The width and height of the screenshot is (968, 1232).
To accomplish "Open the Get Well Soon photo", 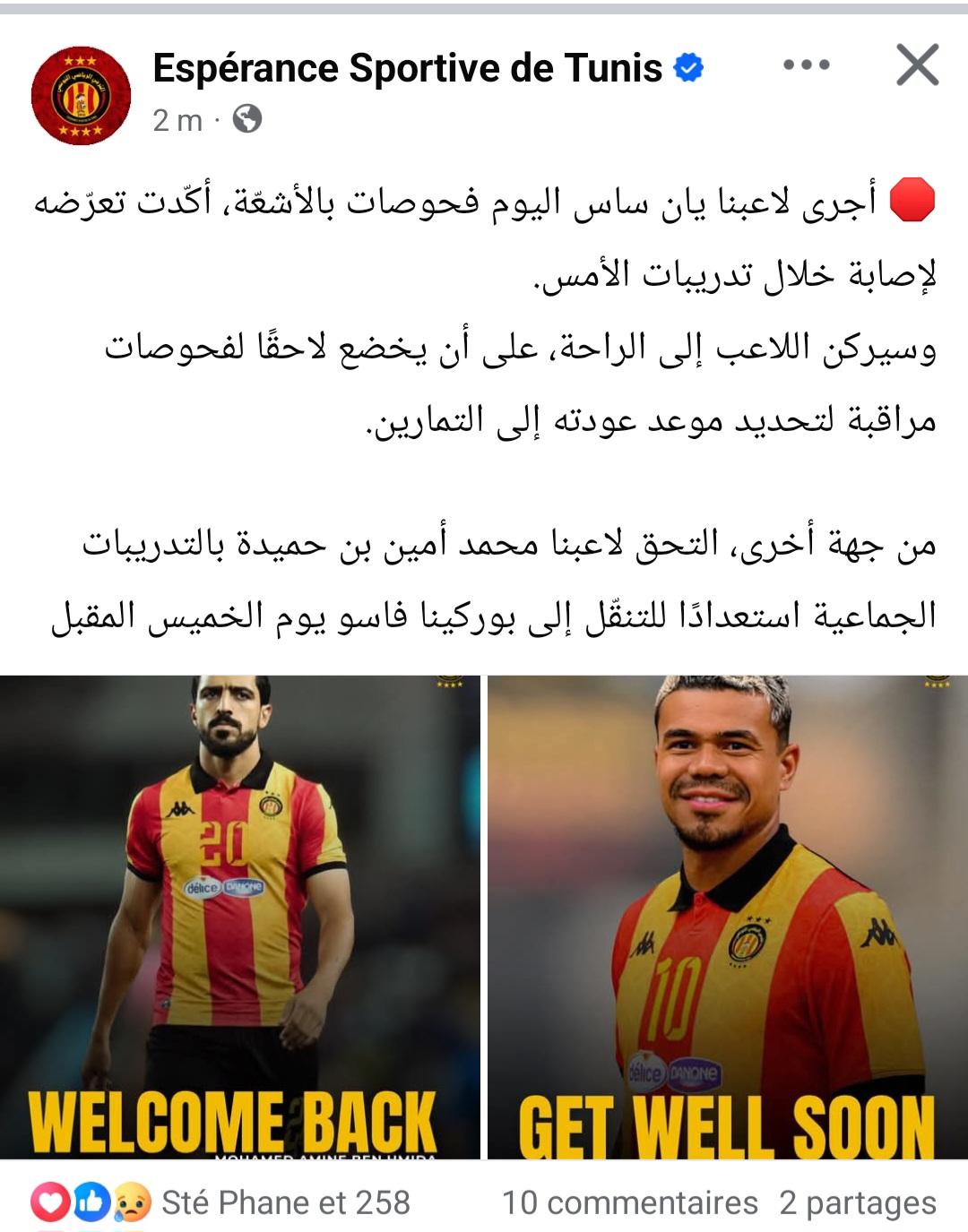I will click(728, 917).
